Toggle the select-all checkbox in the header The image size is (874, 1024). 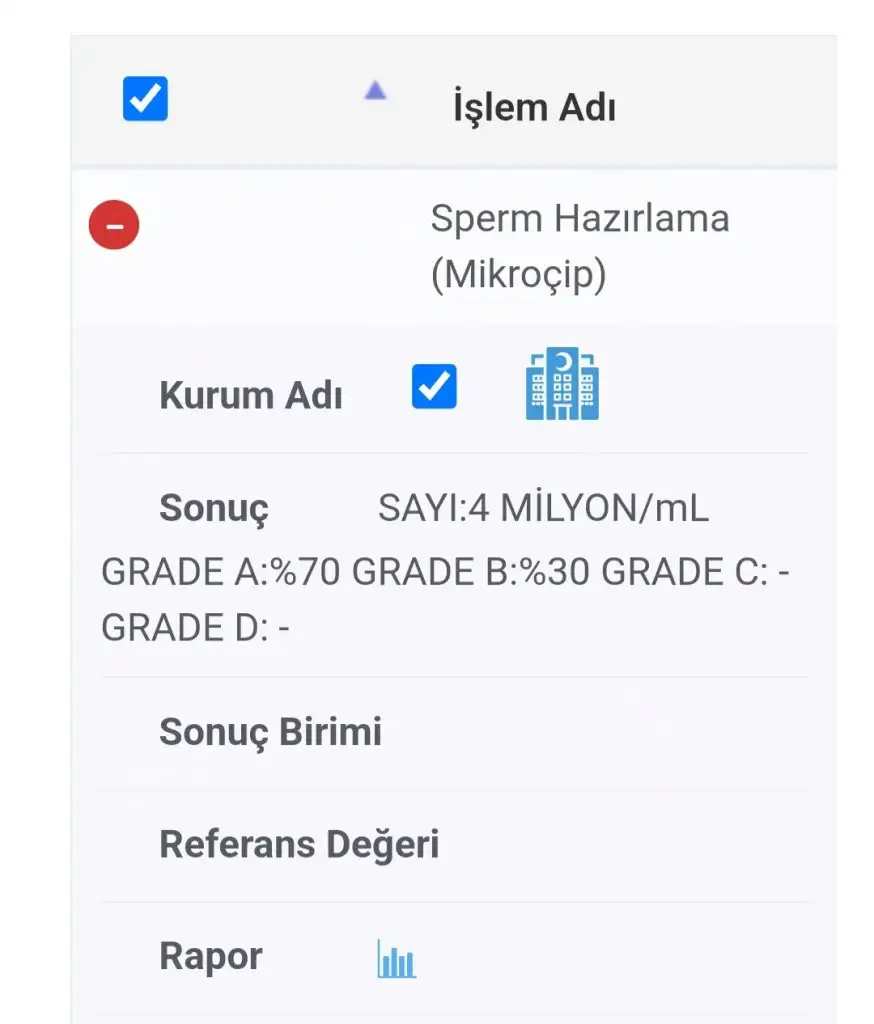click(145, 100)
